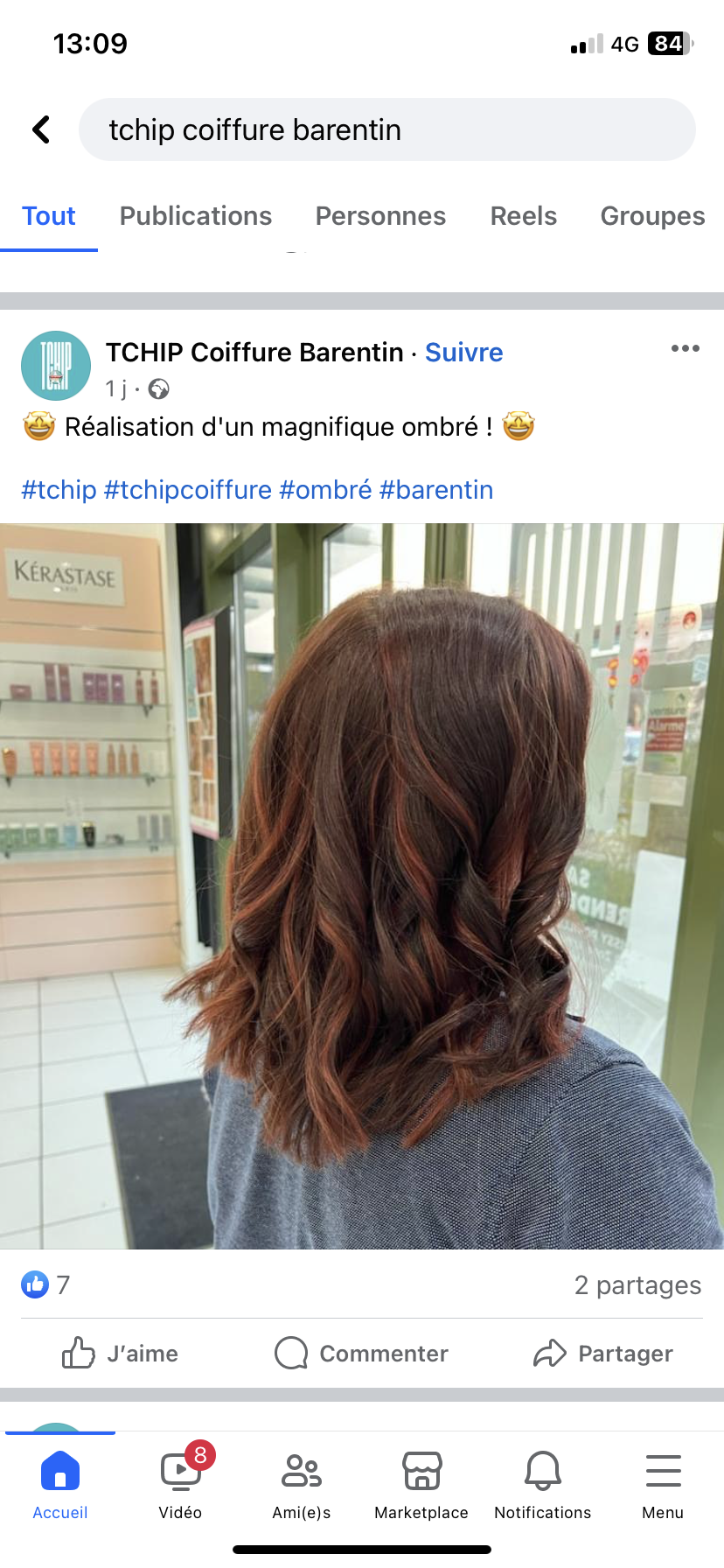
Task: Switch to the Publications tab
Action: pyautogui.click(x=195, y=216)
